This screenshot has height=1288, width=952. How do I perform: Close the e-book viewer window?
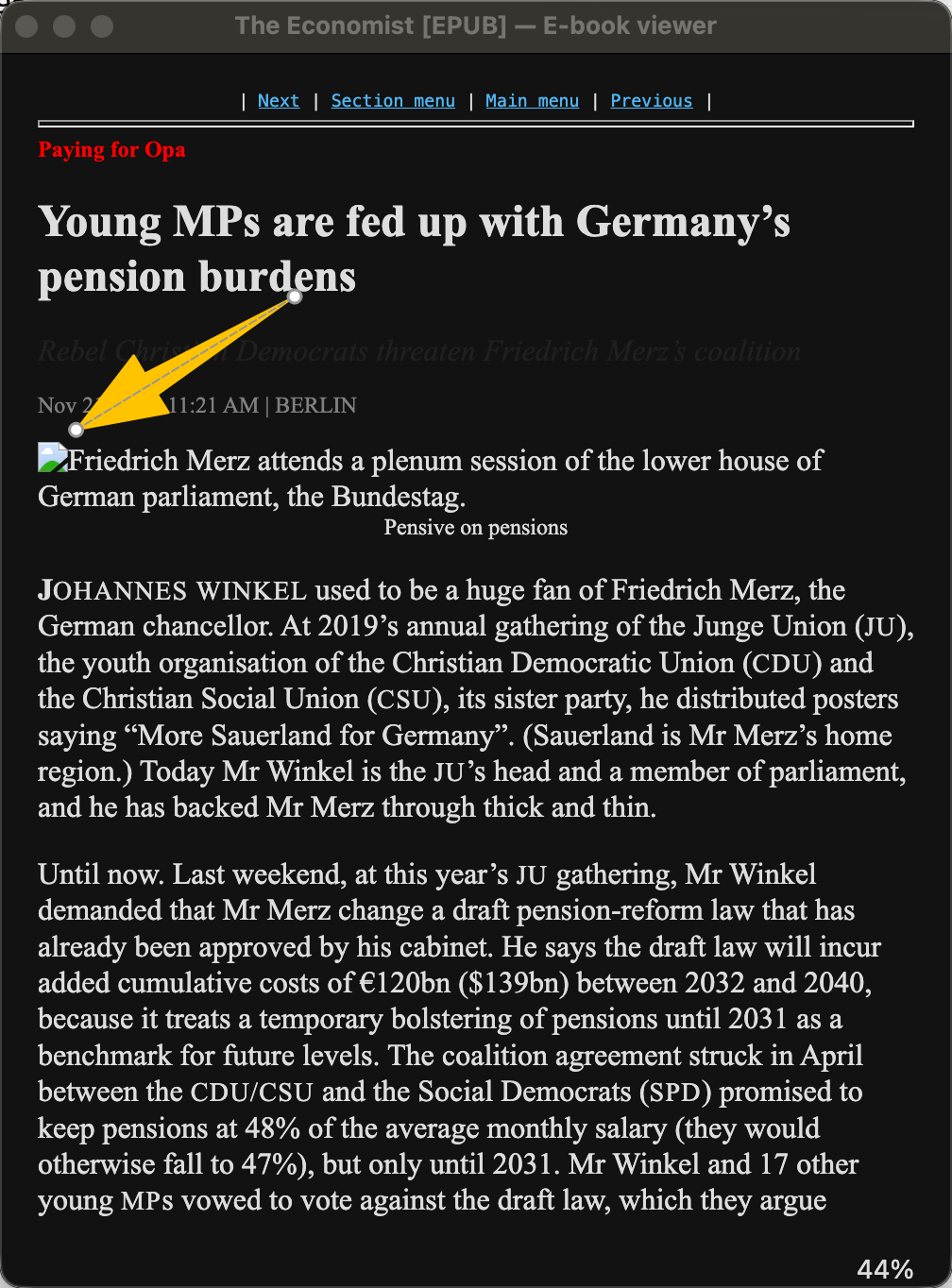click(x=27, y=26)
